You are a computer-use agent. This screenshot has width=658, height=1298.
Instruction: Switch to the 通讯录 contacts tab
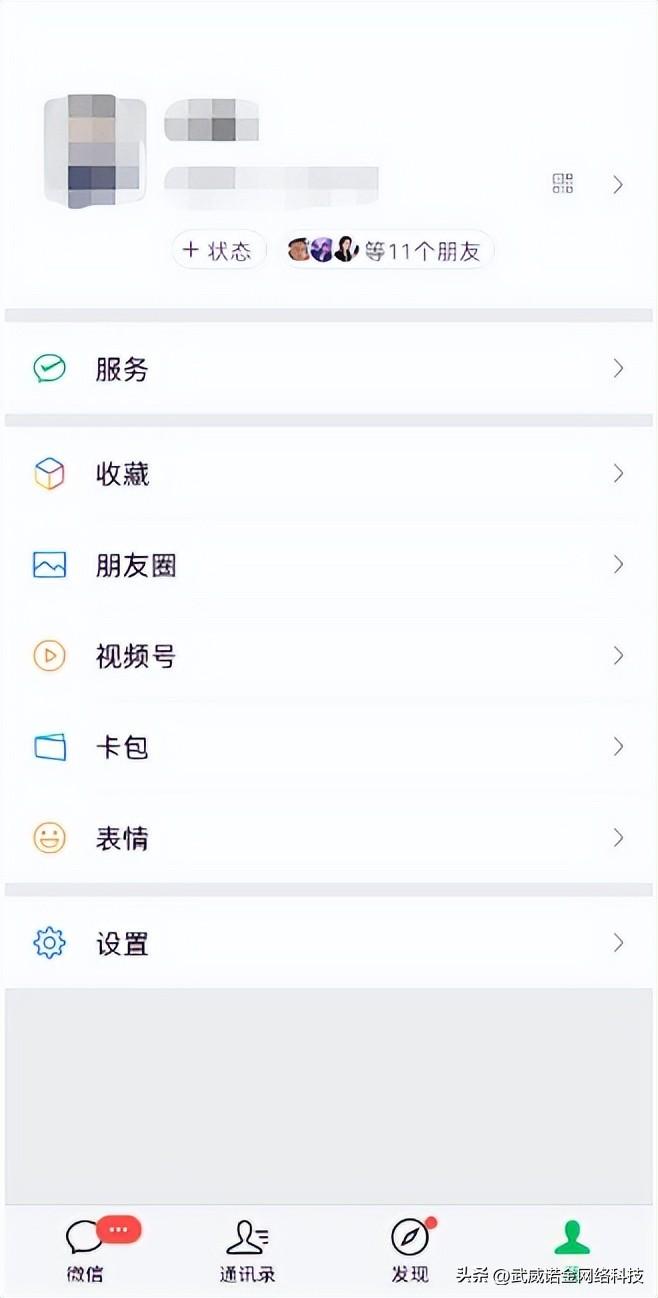[x=247, y=1250]
